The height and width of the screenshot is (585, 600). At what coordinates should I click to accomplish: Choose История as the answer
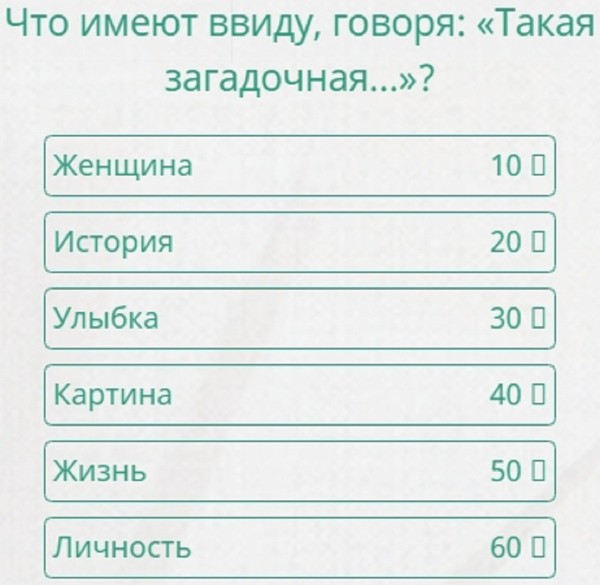299,242
